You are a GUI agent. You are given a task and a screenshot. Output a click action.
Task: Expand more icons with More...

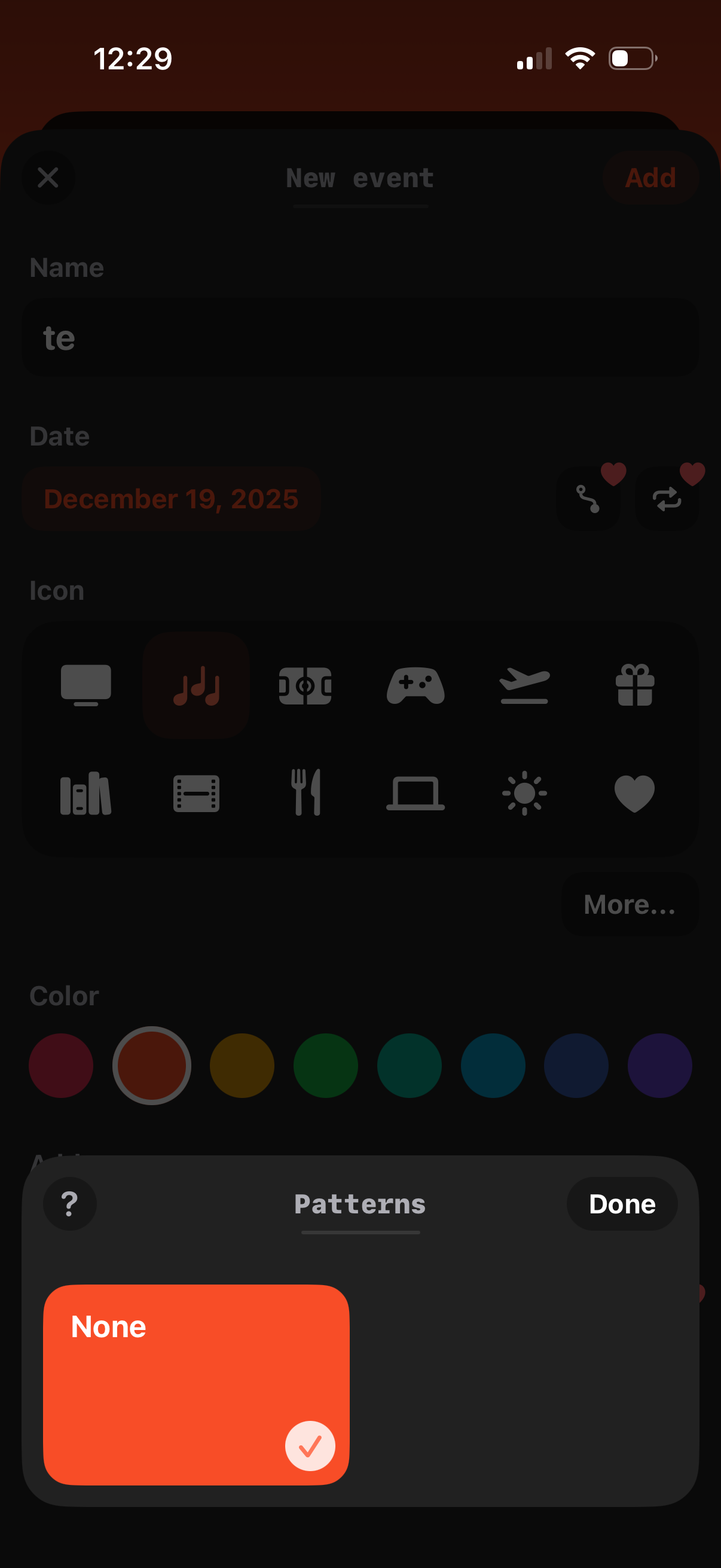pyautogui.click(x=630, y=905)
